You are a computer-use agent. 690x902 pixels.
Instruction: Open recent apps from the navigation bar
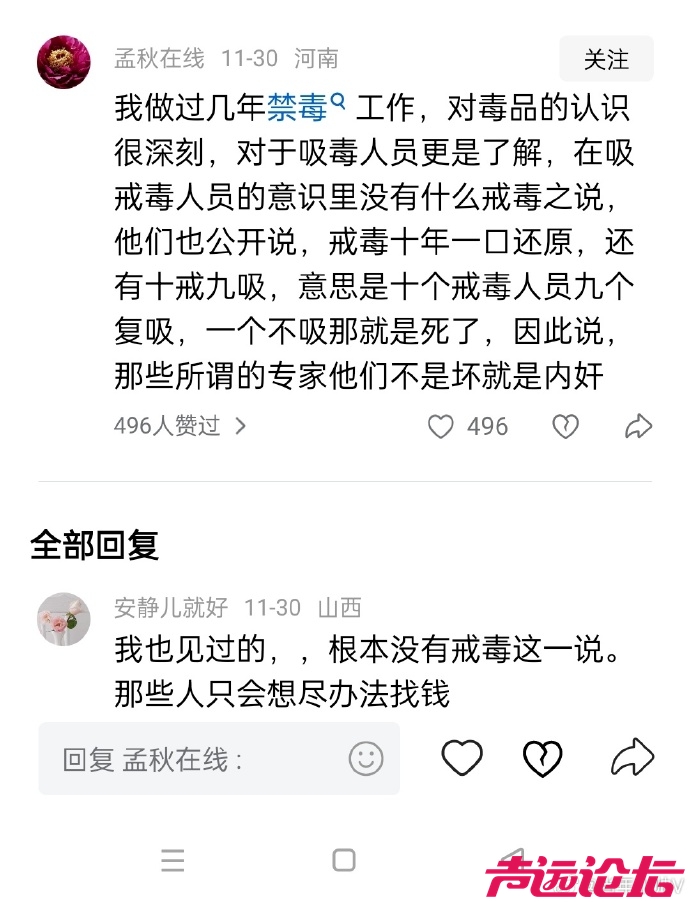tap(173, 860)
